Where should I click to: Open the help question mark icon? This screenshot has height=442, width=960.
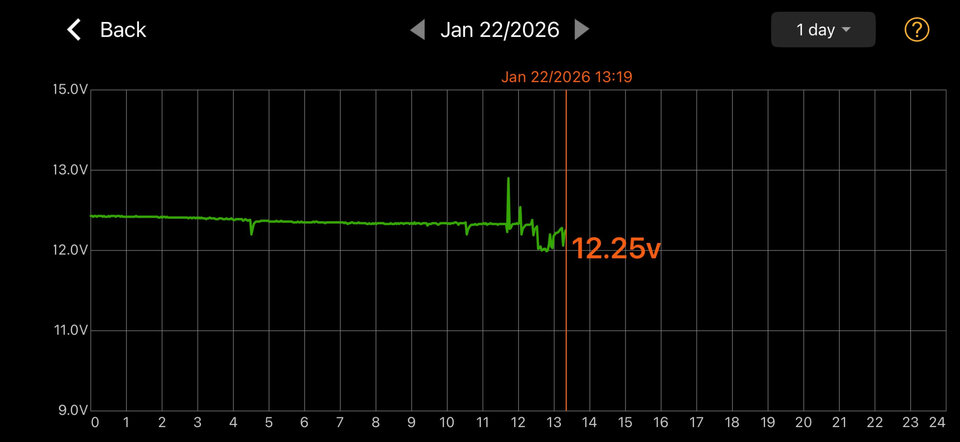[916, 30]
